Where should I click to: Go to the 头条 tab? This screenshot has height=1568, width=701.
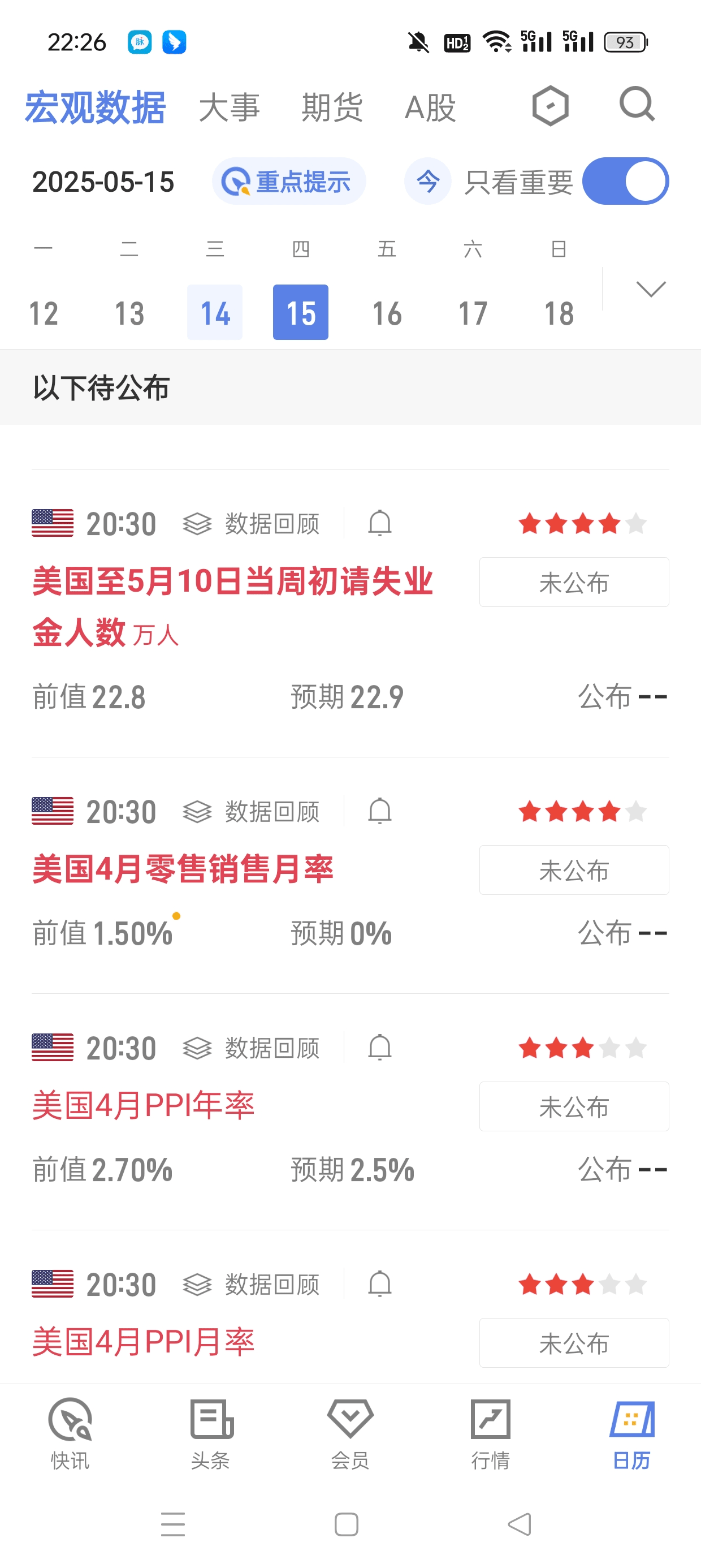coord(210,1434)
